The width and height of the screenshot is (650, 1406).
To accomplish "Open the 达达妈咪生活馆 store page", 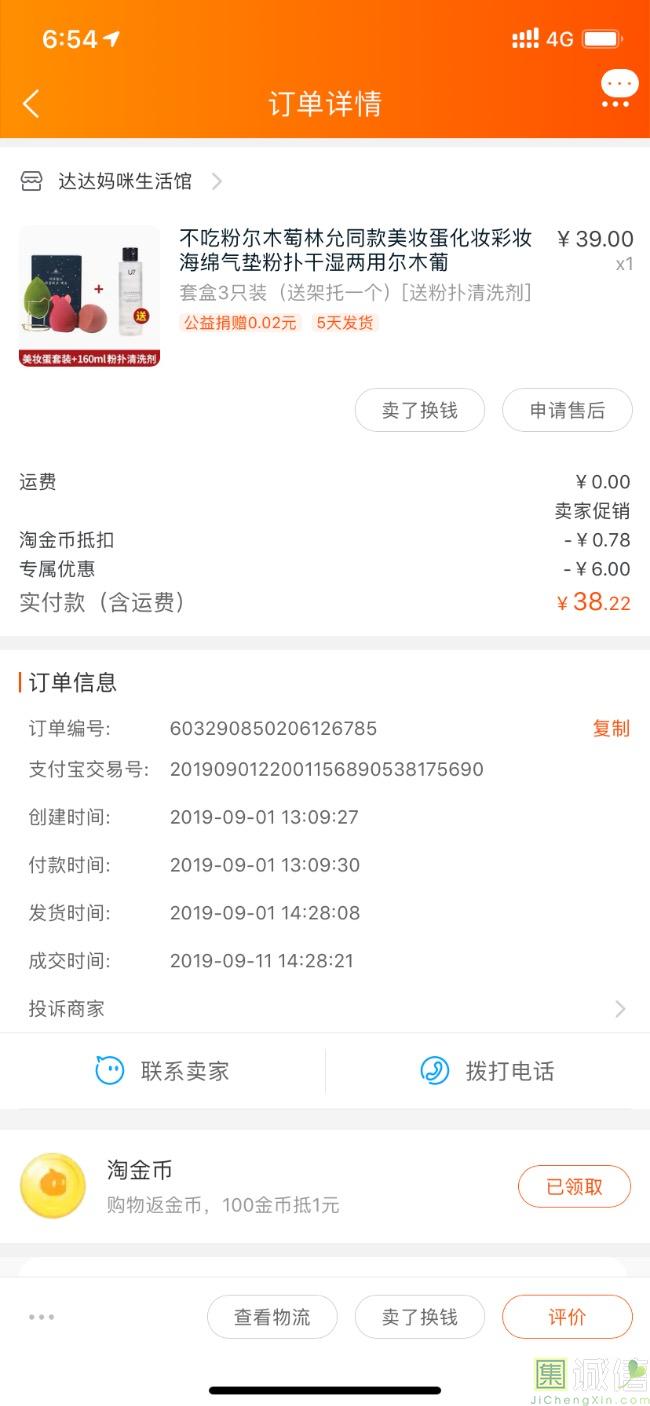I will point(121,181).
